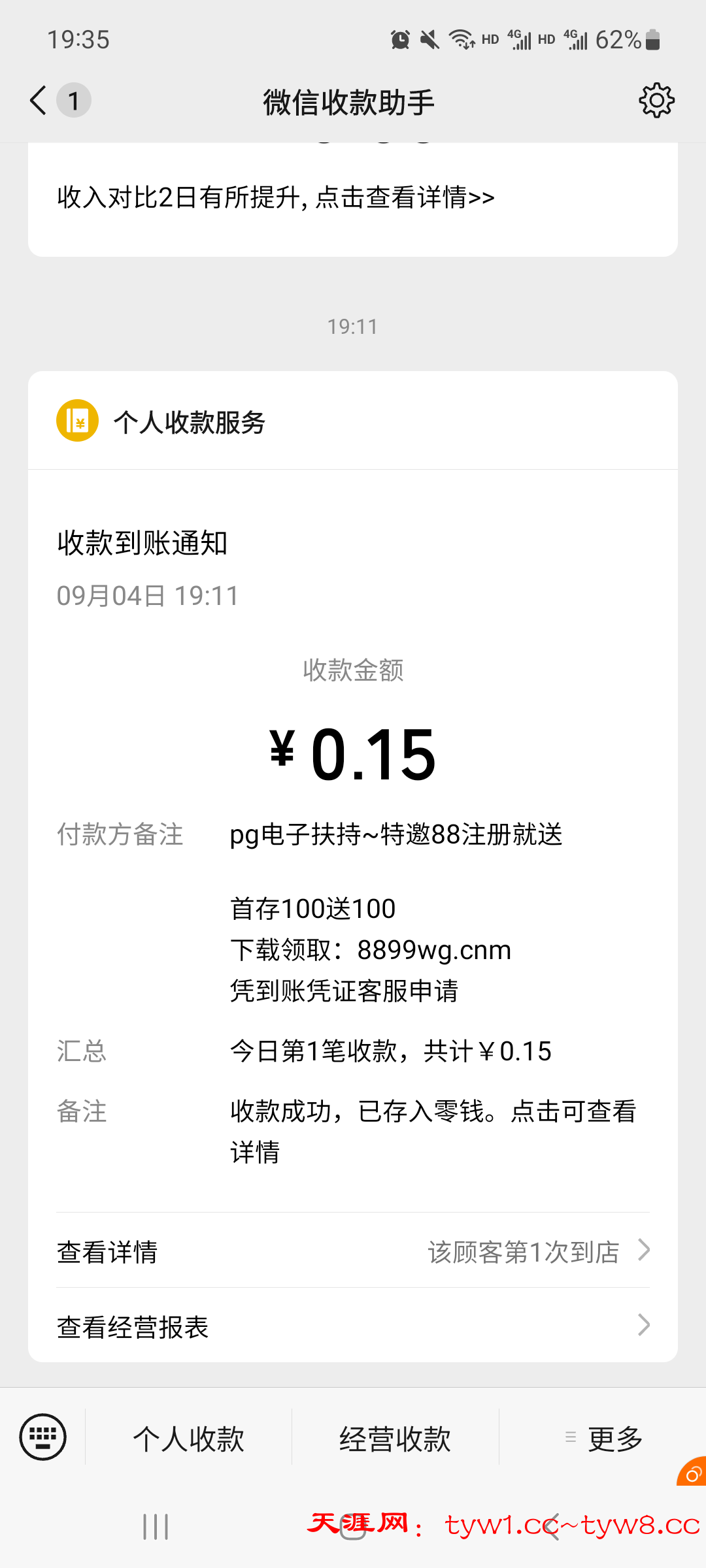Open the 收款到账通知 payment card
This screenshot has width=706, height=1568.
(x=353, y=751)
